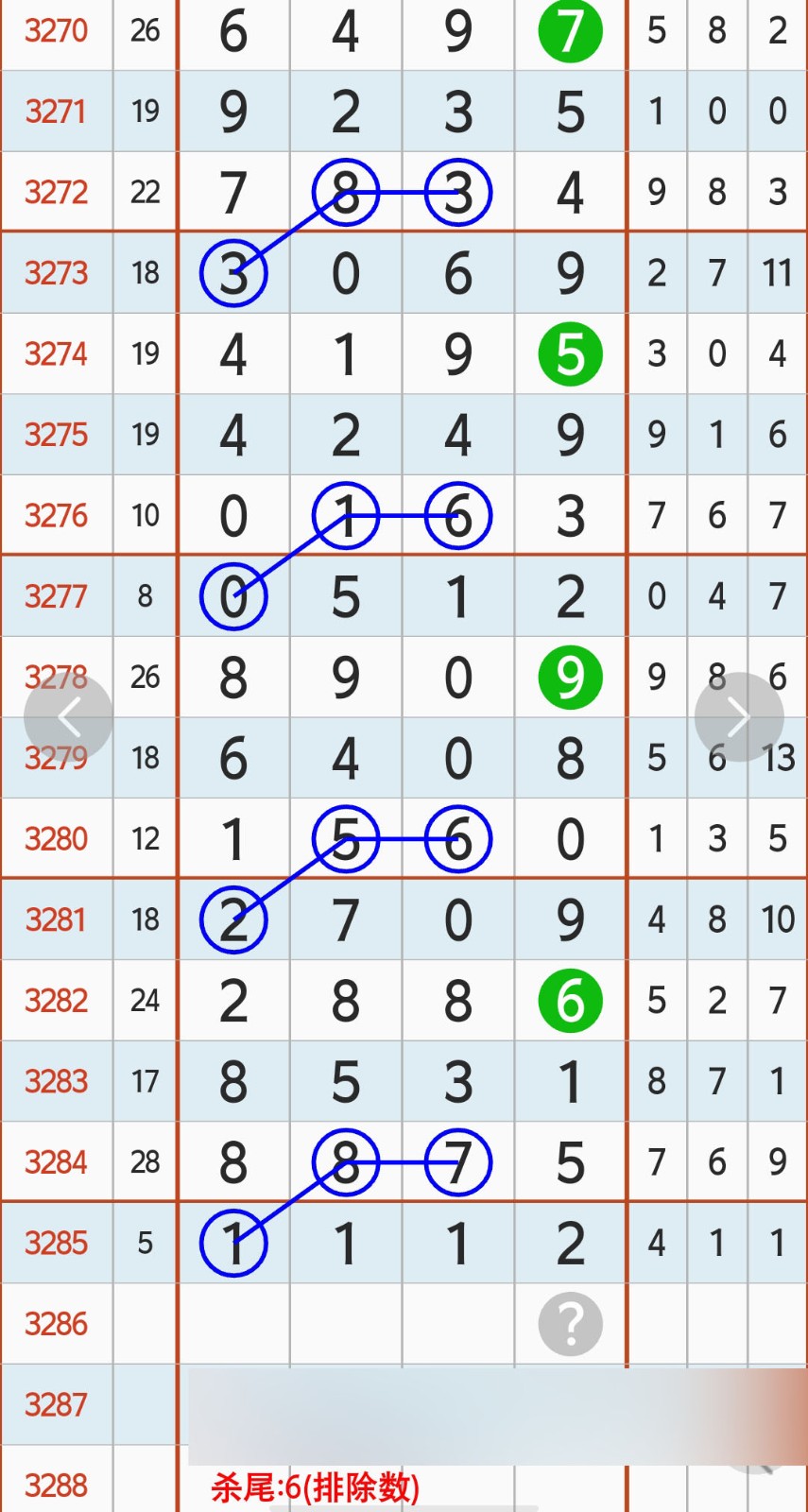Tap the green circled 7 in row 3270

click(570, 31)
